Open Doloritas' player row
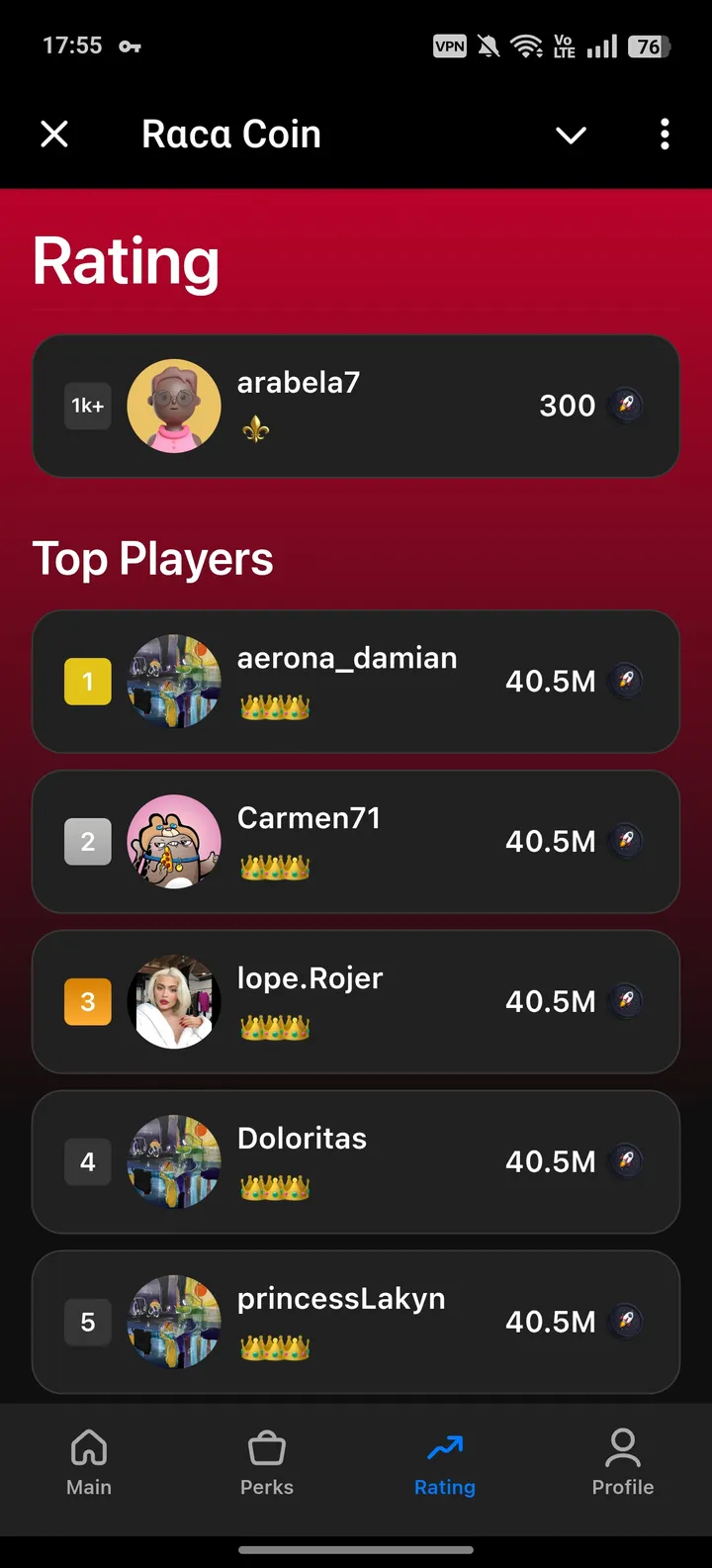 pyautogui.click(x=356, y=1162)
